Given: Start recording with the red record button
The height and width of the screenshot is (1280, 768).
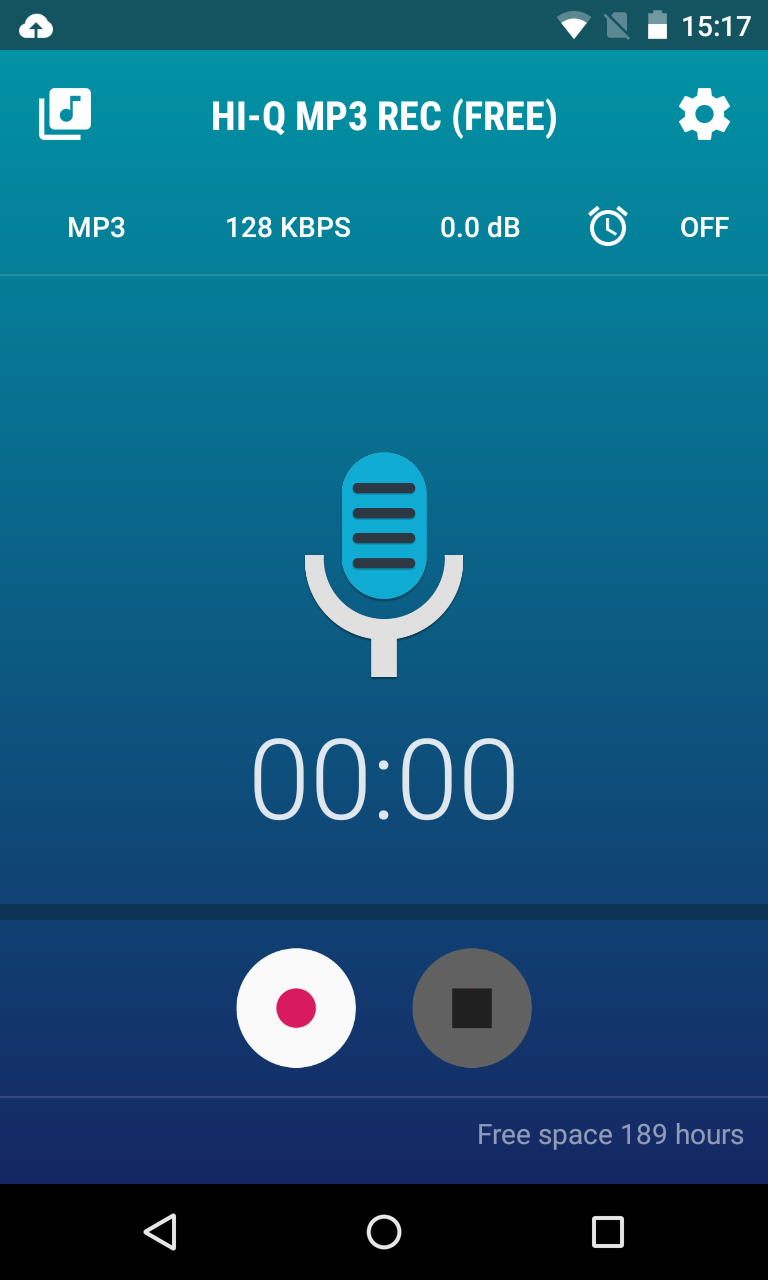Looking at the screenshot, I should (296, 1008).
